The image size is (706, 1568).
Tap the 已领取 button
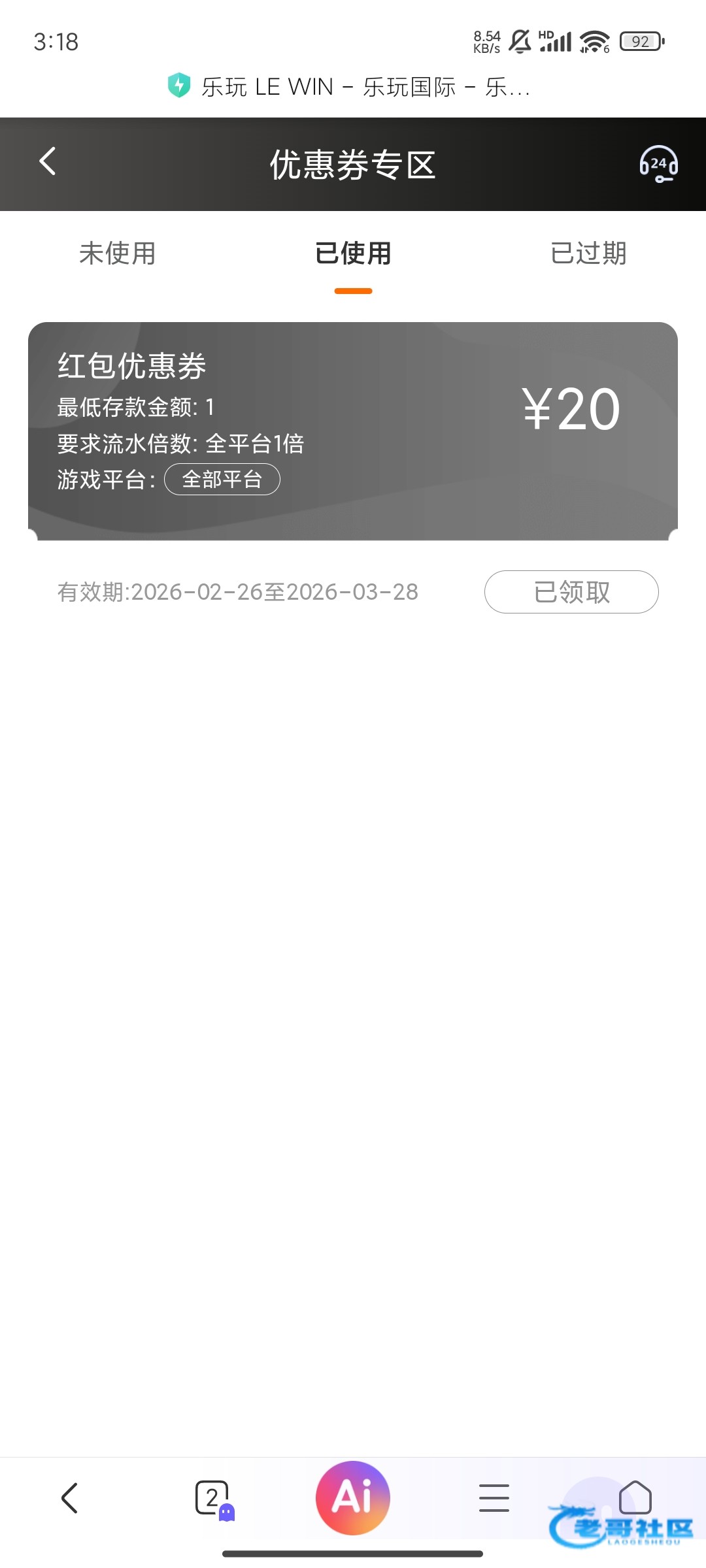point(571,592)
